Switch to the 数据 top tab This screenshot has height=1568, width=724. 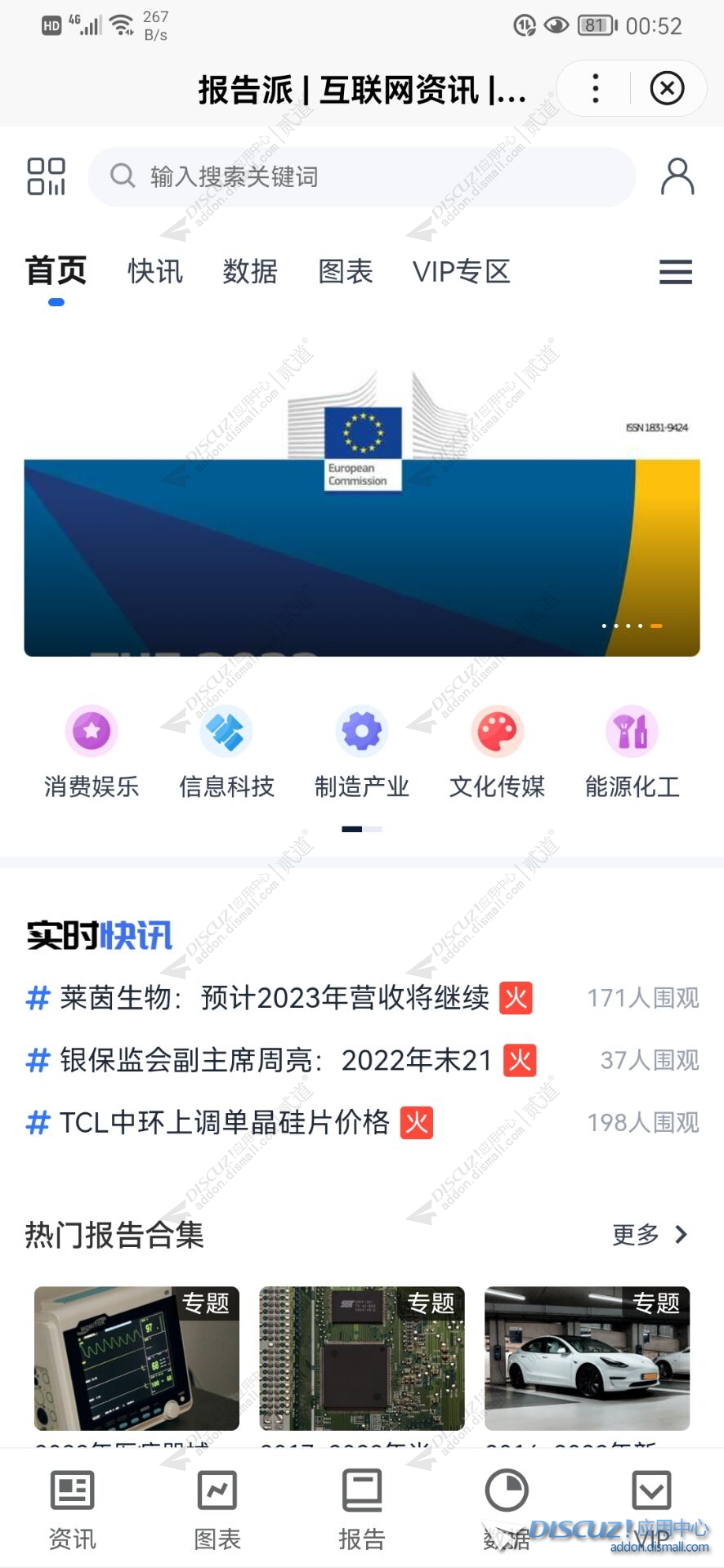pos(250,271)
